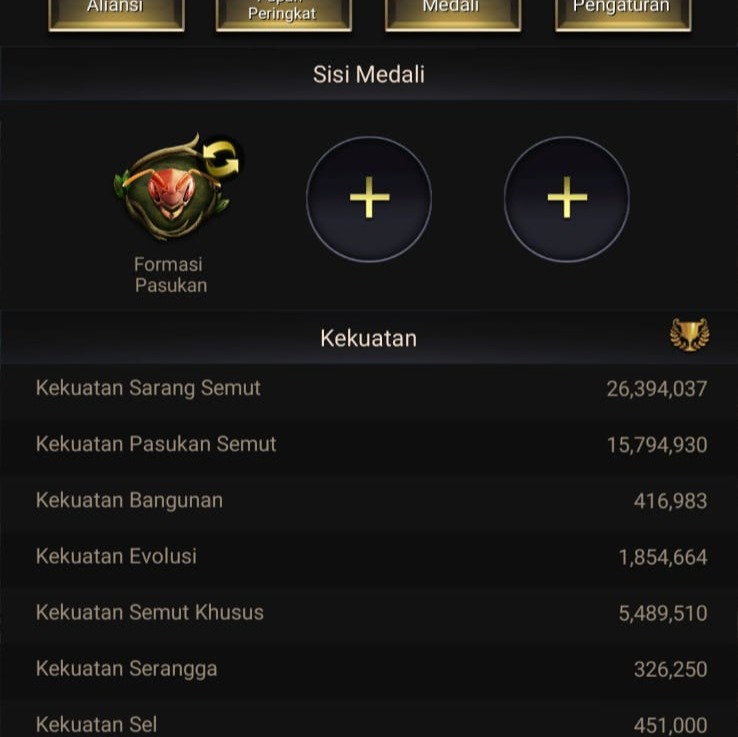Add a medal in the middle empty slot
The image size is (738, 737).
[x=369, y=199]
